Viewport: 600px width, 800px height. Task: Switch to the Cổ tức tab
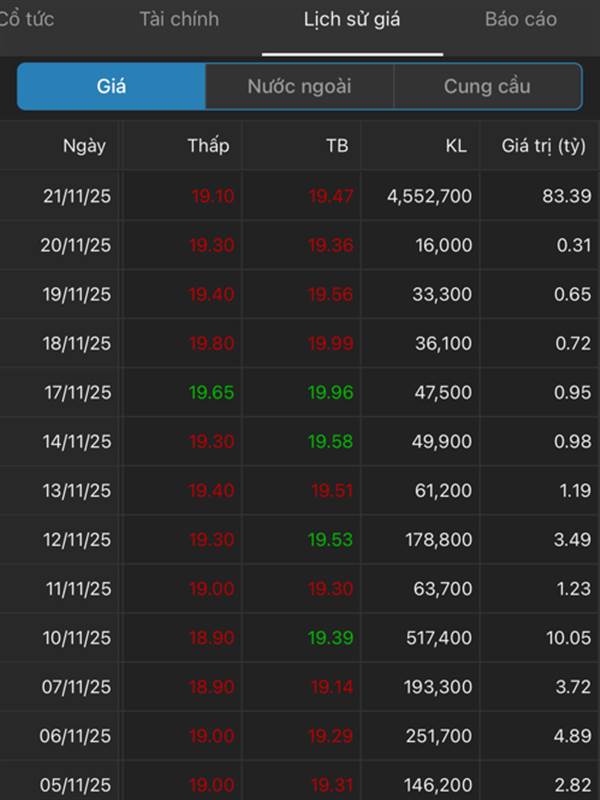pos(26,20)
